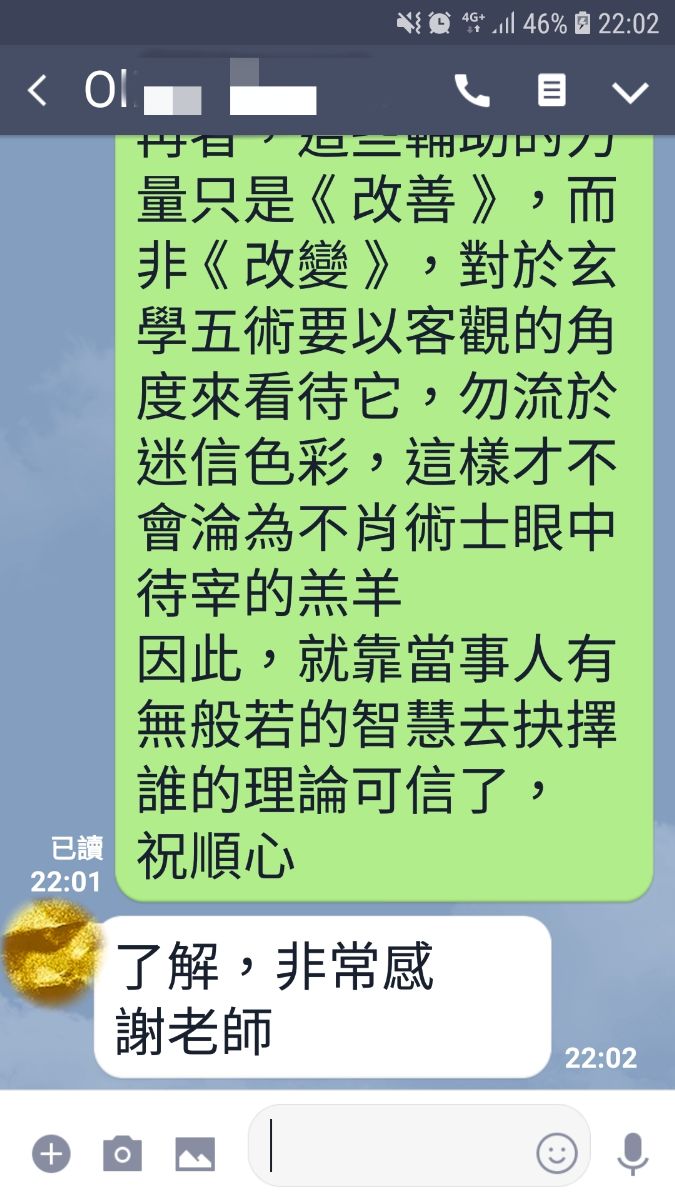The height and width of the screenshot is (1200, 675).
Task: Expand the chat options dropdown arrow
Action: 630,92
